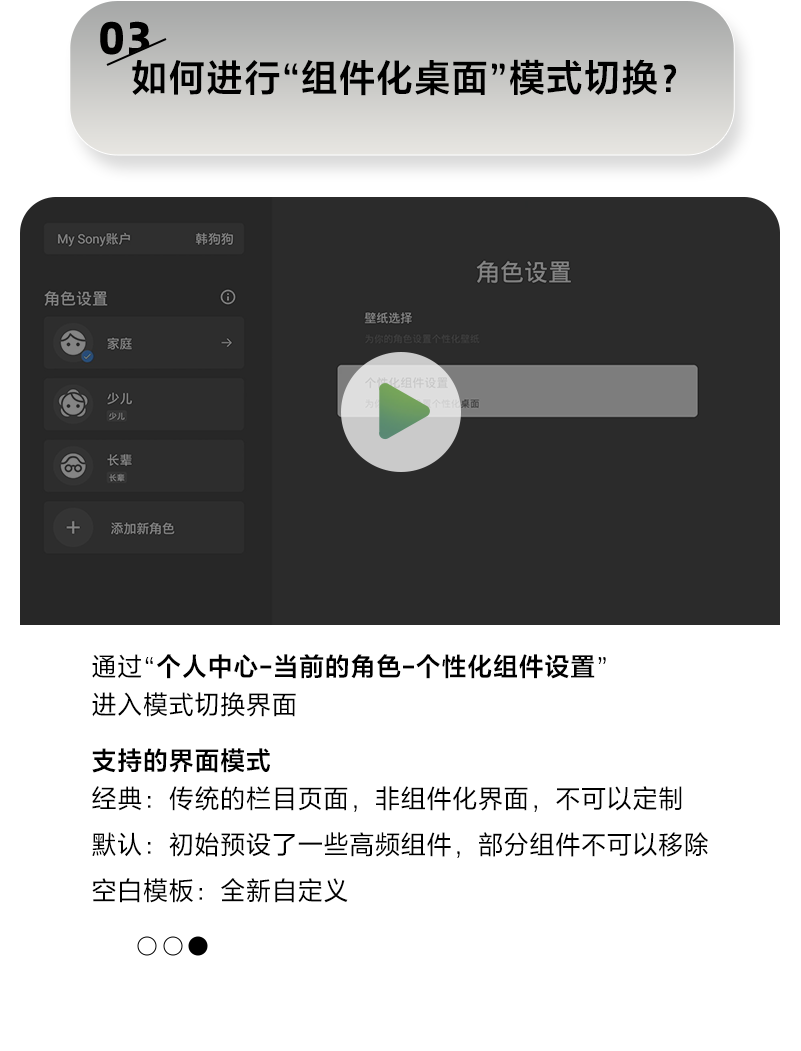
Task: Click the 长辈 elder avatar icon
Action: [72, 465]
